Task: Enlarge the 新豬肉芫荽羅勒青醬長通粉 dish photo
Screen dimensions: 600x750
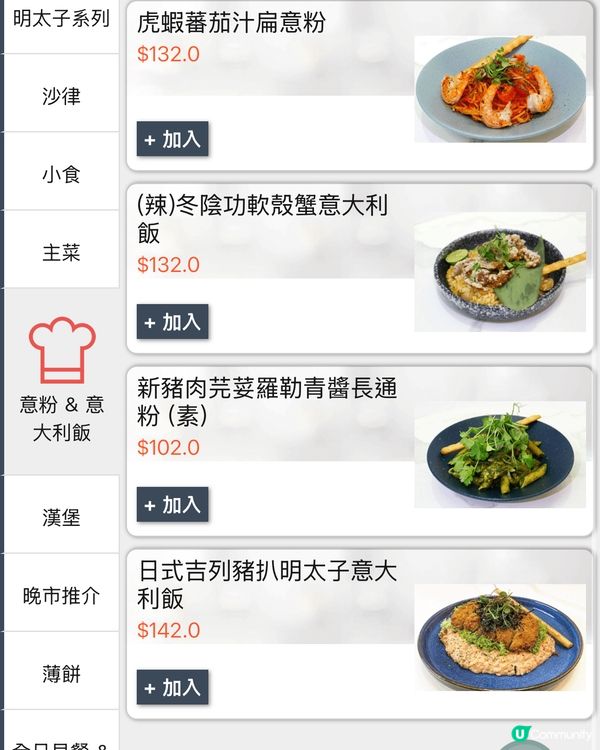Action: coord(500,455)
